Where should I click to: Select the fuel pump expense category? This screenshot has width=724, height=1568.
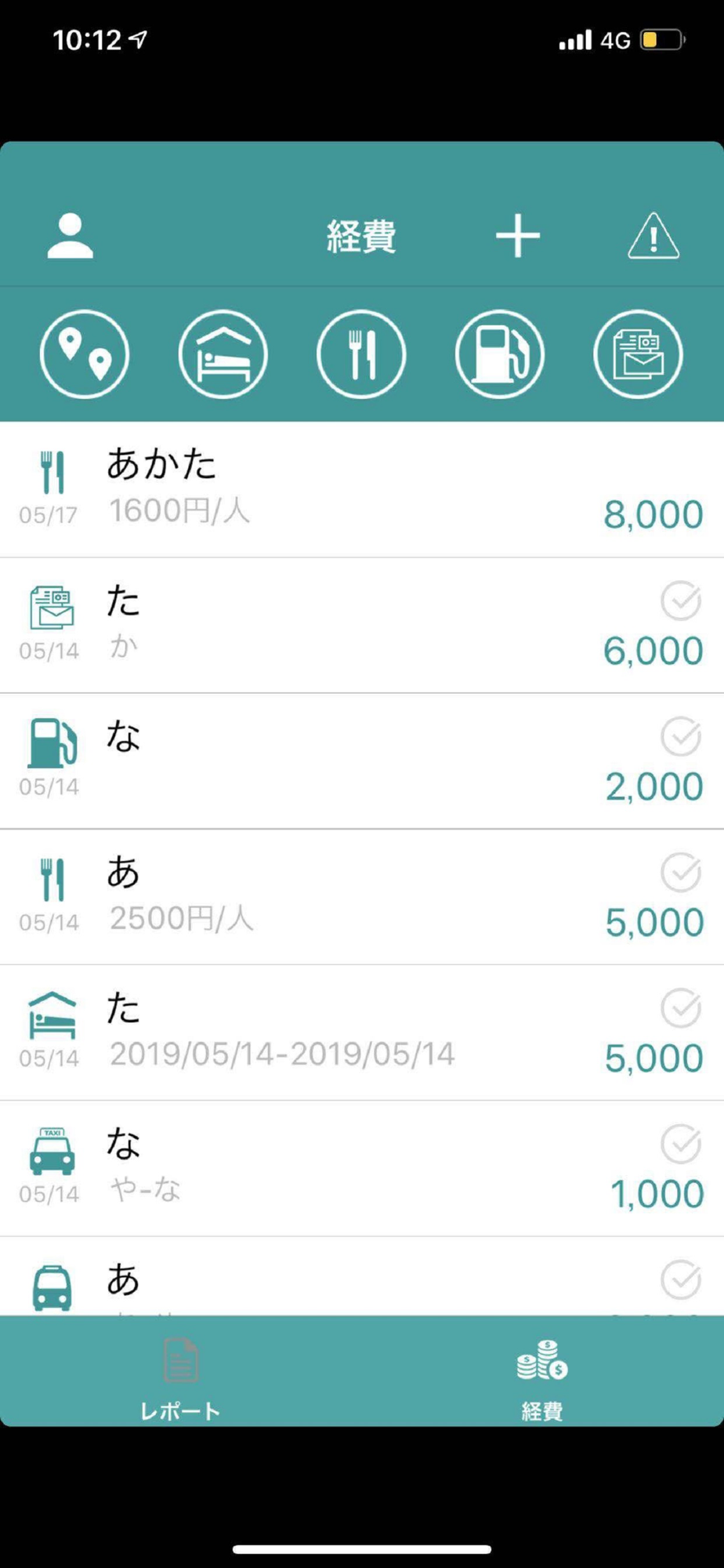[500, 354]
